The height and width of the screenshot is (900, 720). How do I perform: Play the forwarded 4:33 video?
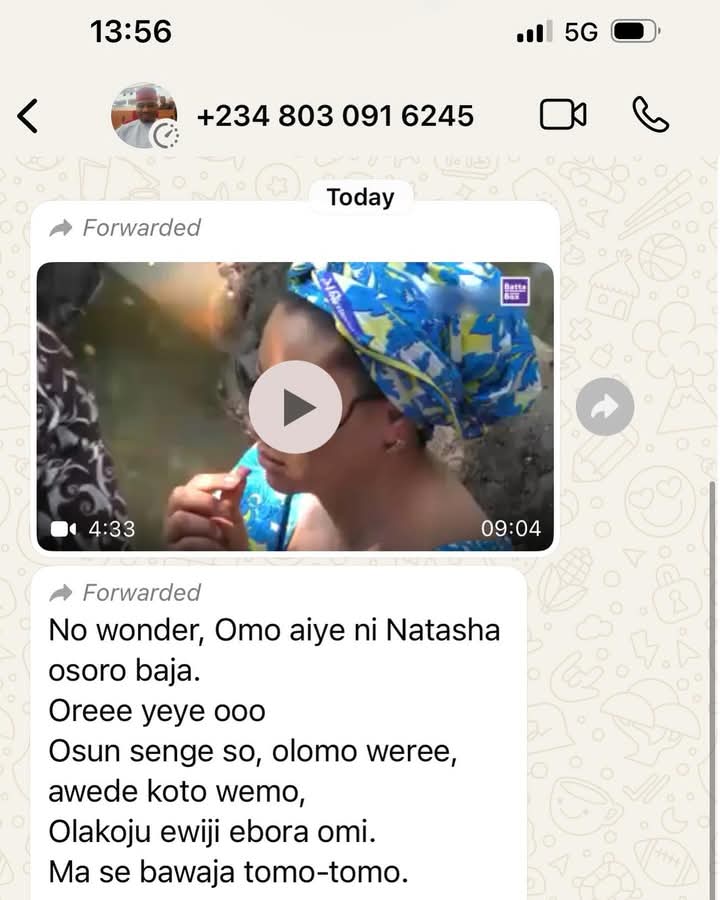[295, 407]
